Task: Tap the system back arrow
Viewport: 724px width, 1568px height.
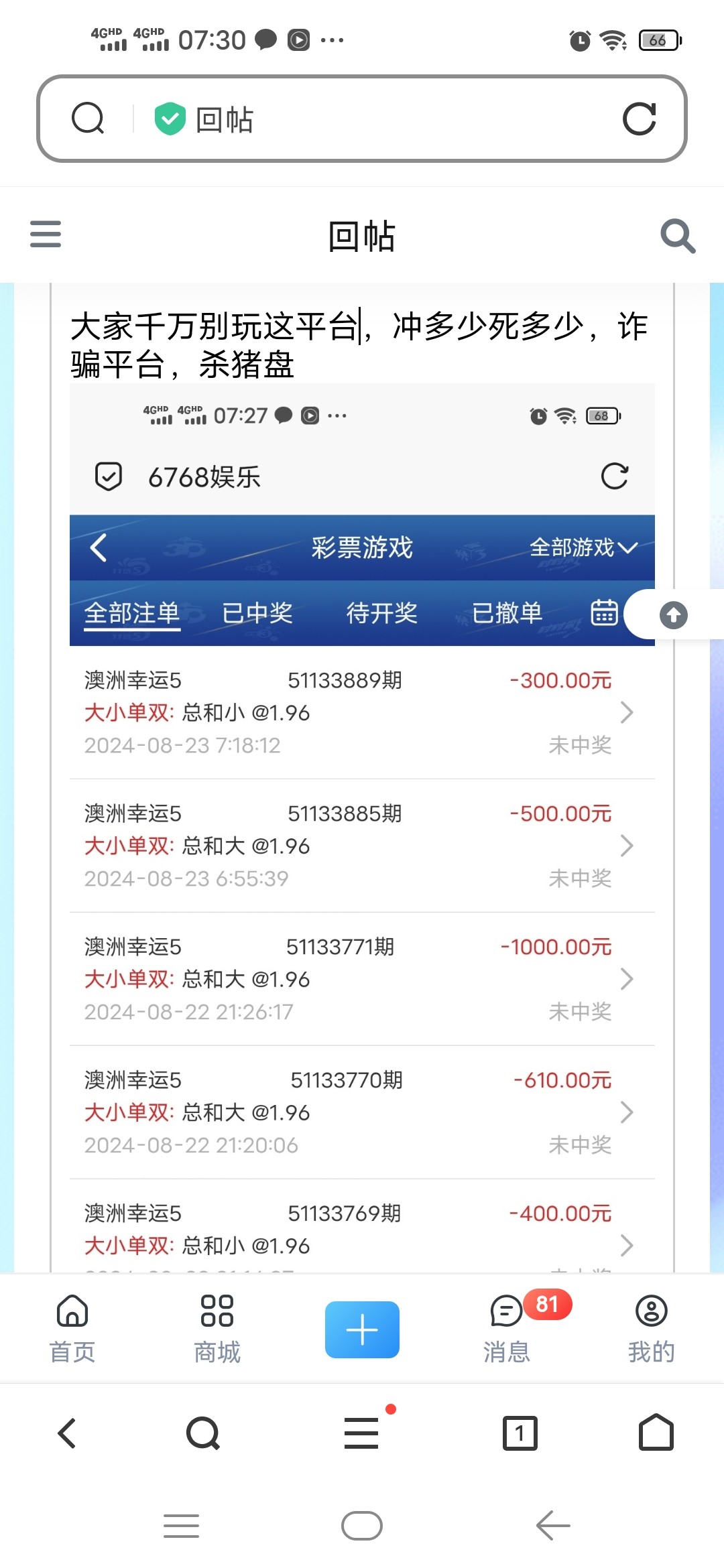Action: [553, 1526]
